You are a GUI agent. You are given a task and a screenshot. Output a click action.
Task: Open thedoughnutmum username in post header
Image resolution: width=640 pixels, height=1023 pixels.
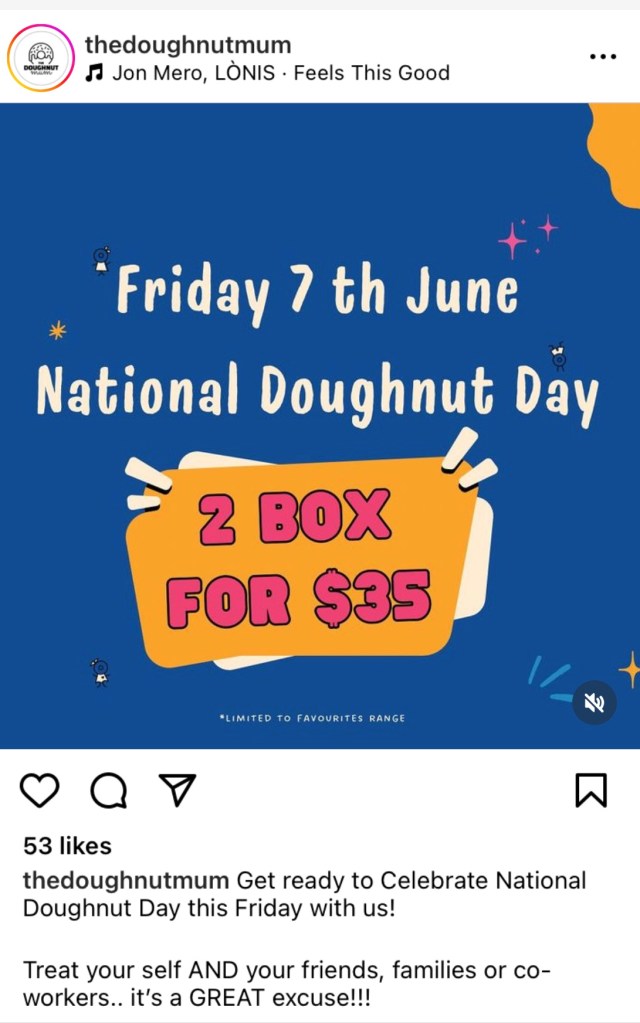click(x=188, y=45)
